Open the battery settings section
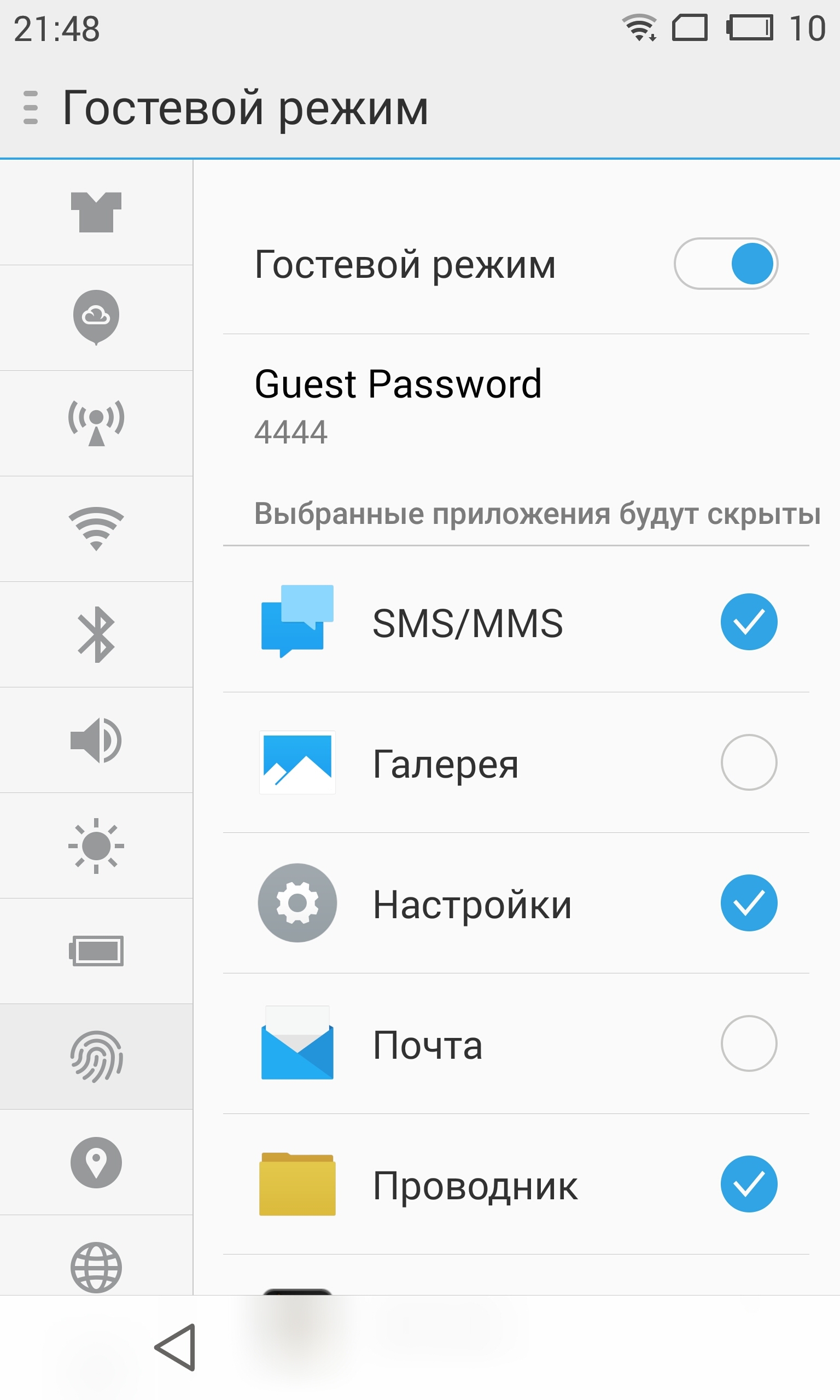Image resolution: width=840 pixels, height=1400 pixels. (x=96, y=950)
